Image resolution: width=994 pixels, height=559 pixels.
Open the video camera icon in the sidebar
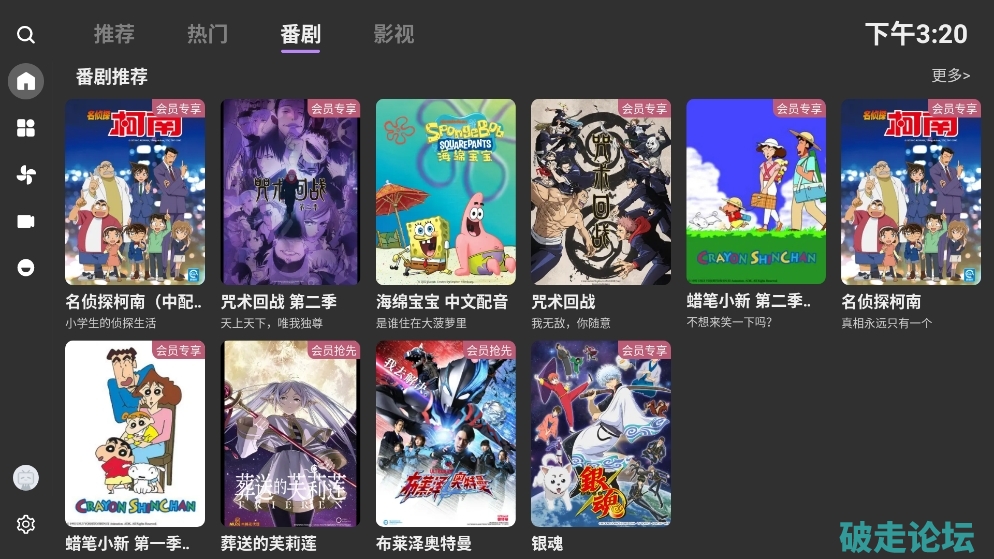[x=26, y=221]
